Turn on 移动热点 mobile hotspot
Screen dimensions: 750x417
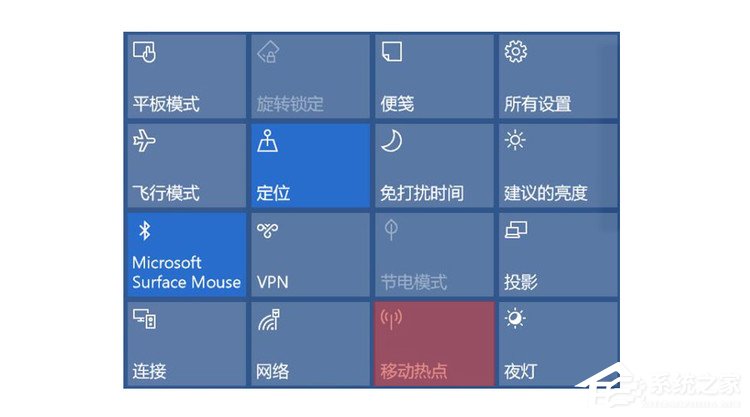pos(433,343)
